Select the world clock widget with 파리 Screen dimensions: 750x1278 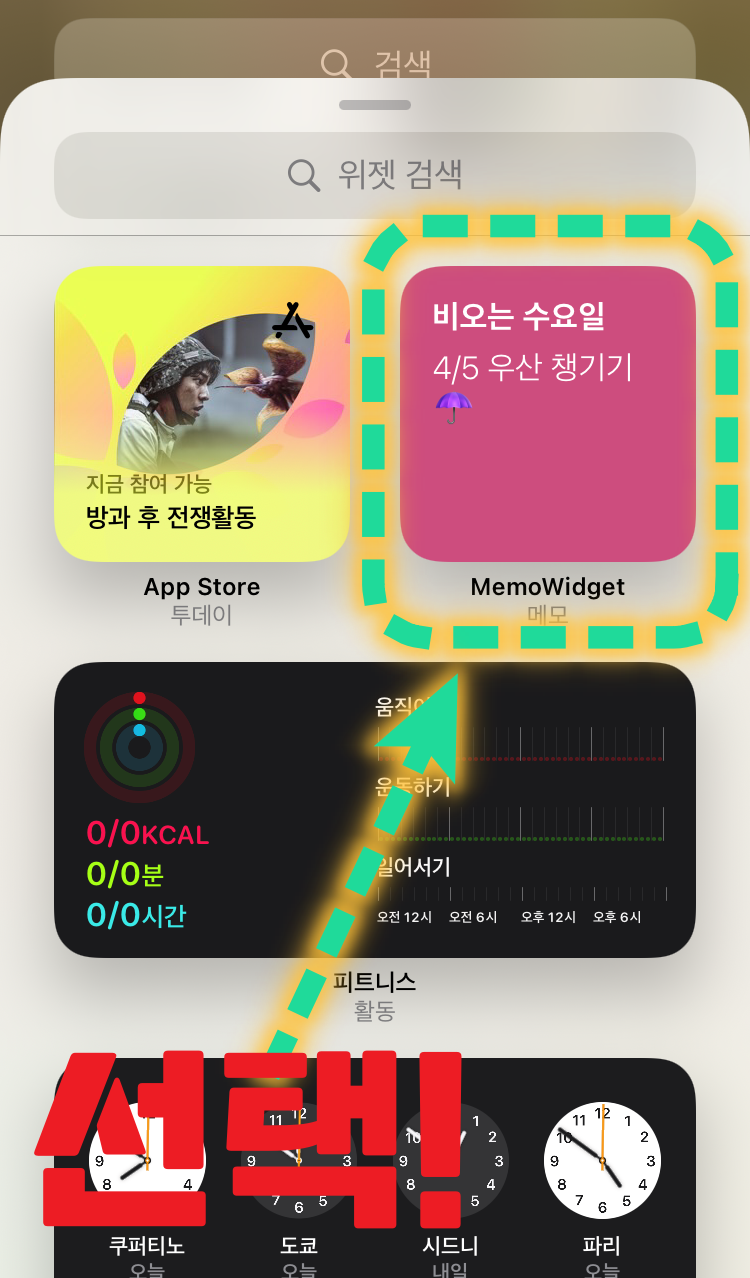click(375, 1168)
